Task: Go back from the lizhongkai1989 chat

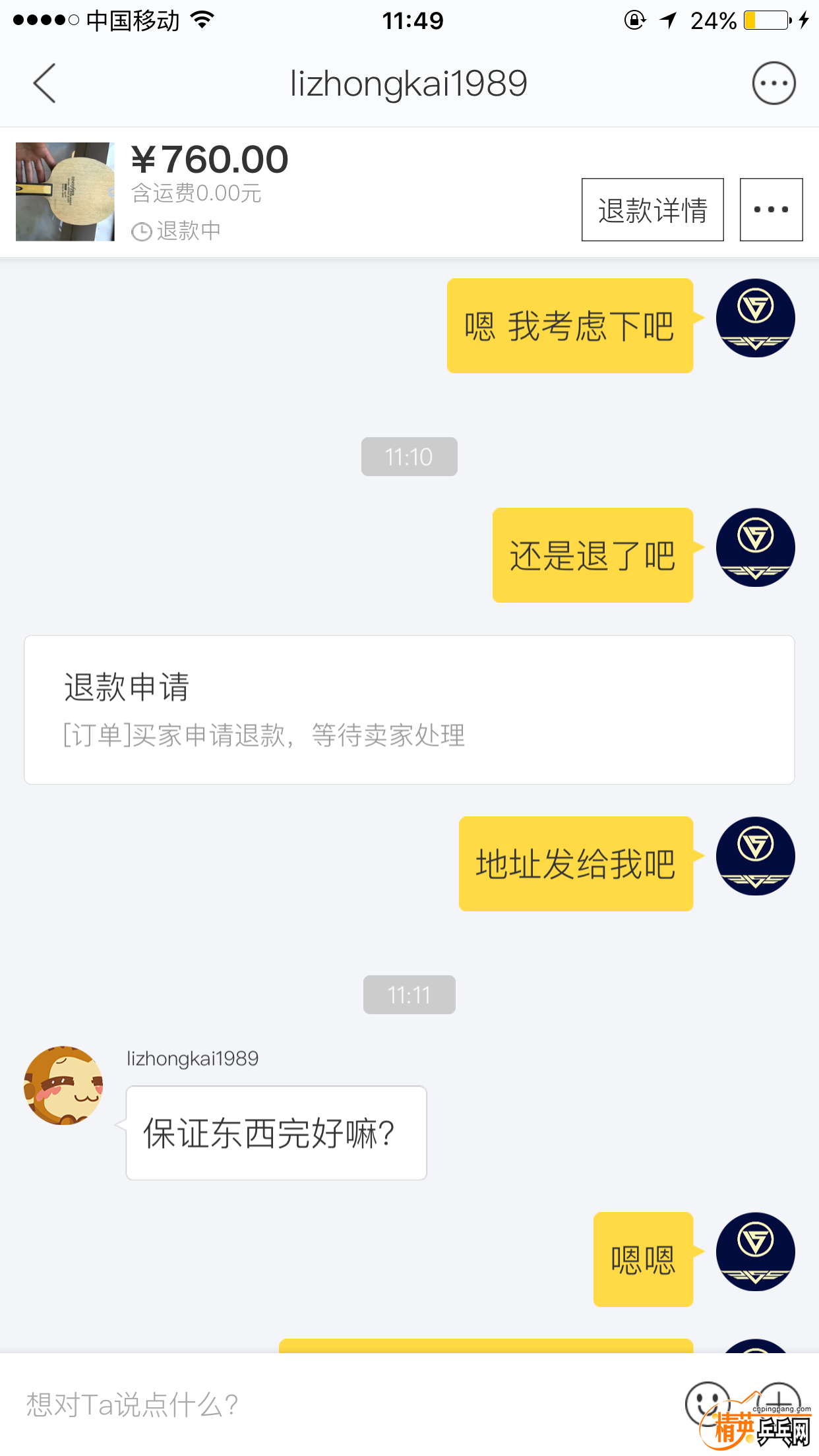Action: pyautogui.click(x=45, y=84)
